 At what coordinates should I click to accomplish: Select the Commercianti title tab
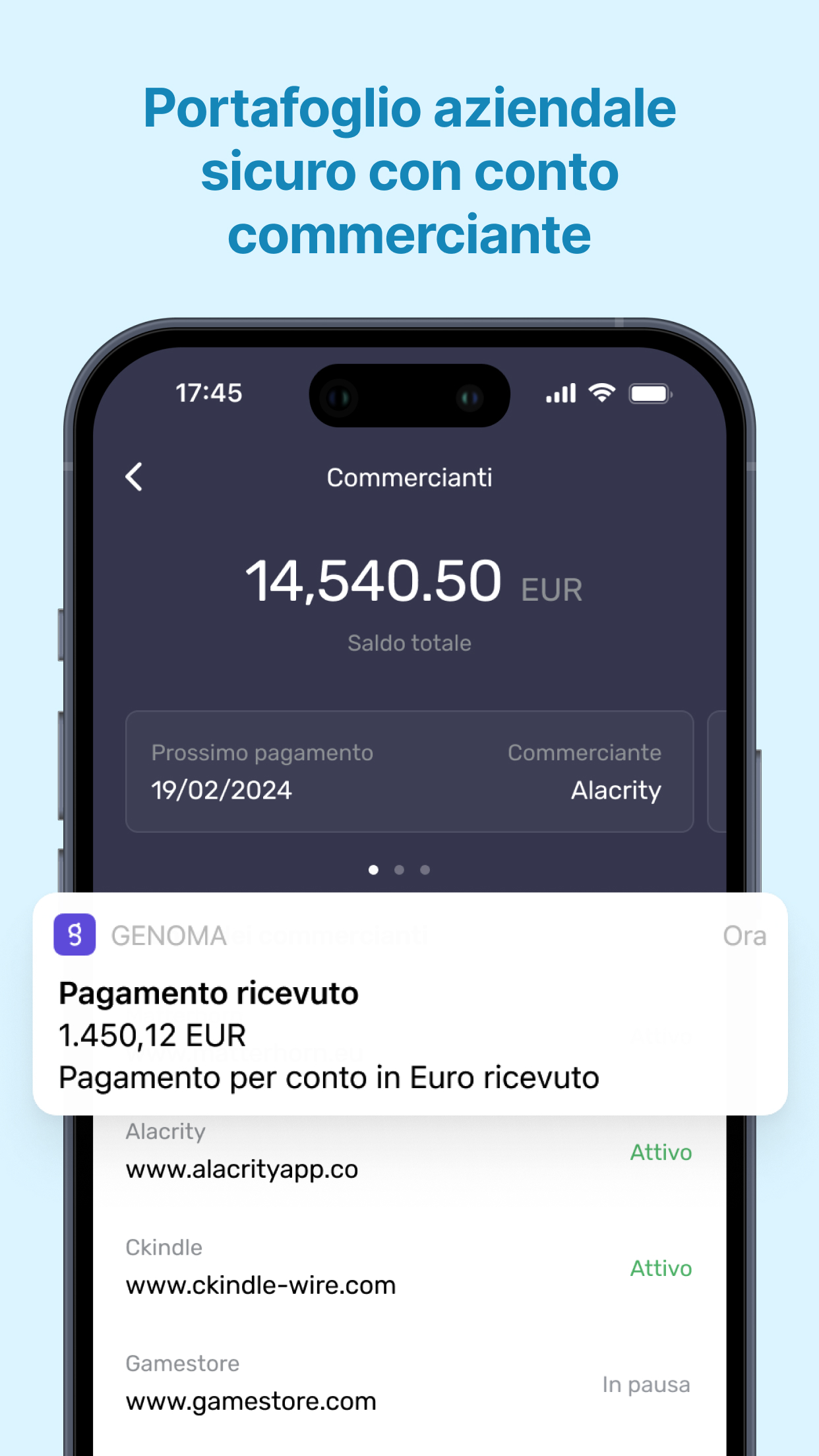point(409,477)
